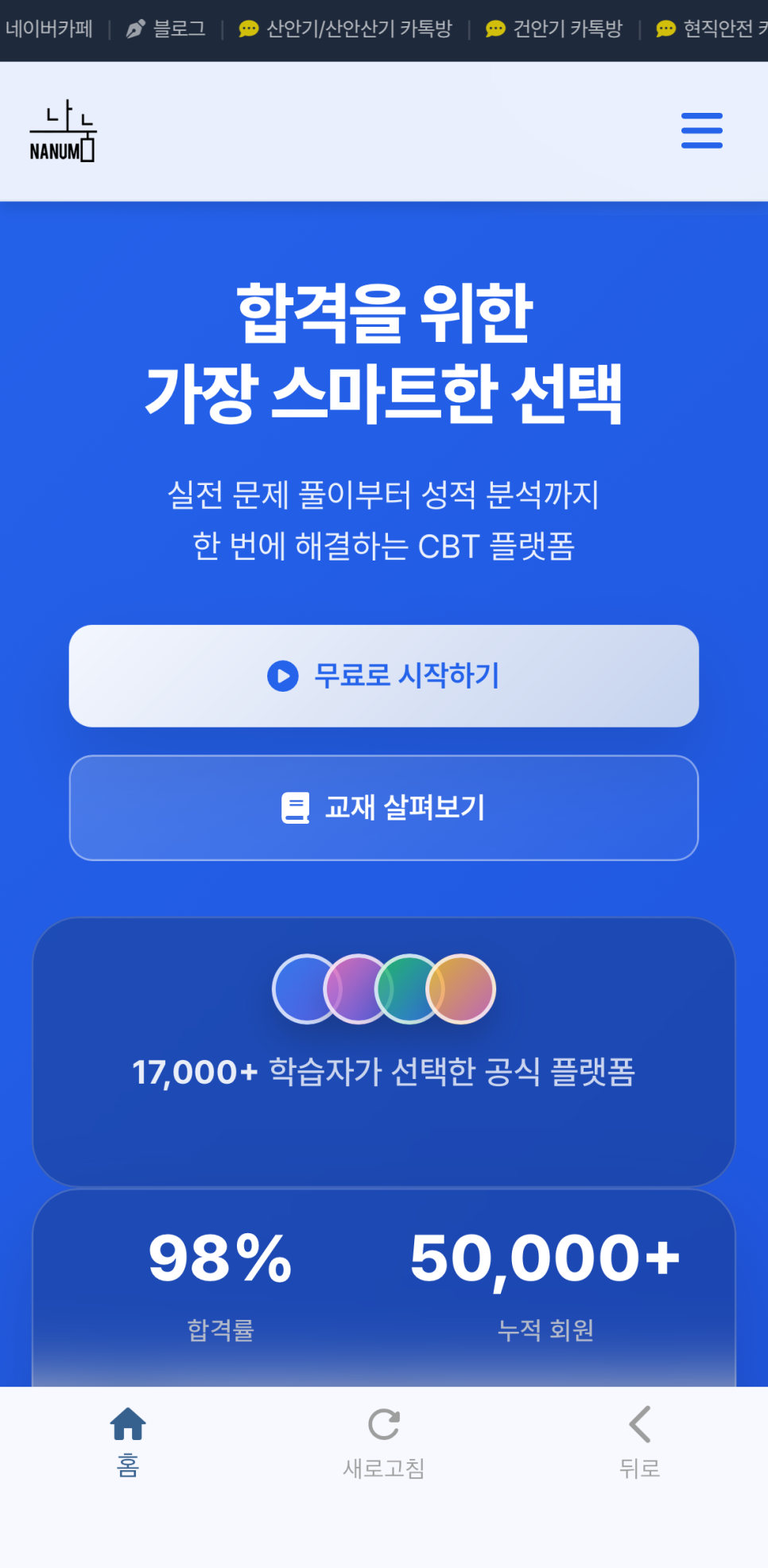Go to the 홈 tab
This screenshot has width=768, height=1568.
[x=128, y=1441]
